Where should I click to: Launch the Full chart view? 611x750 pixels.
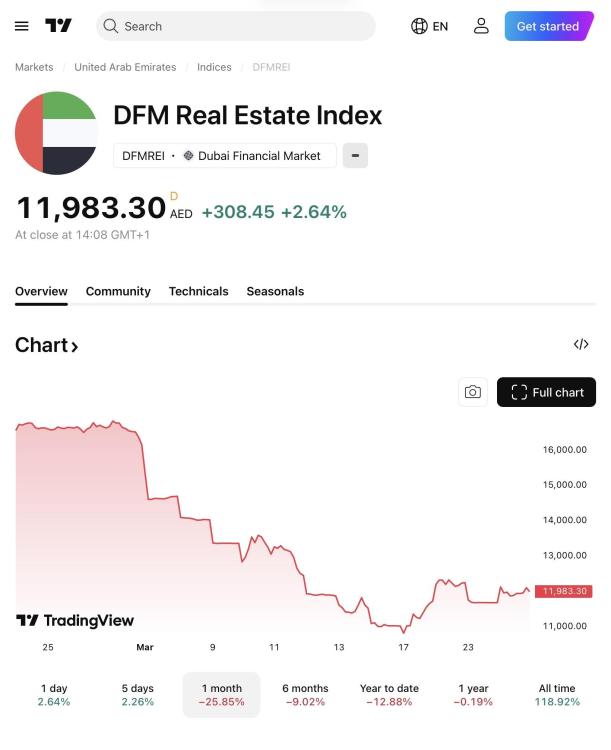pyautogui.click(x=546, y=392)
